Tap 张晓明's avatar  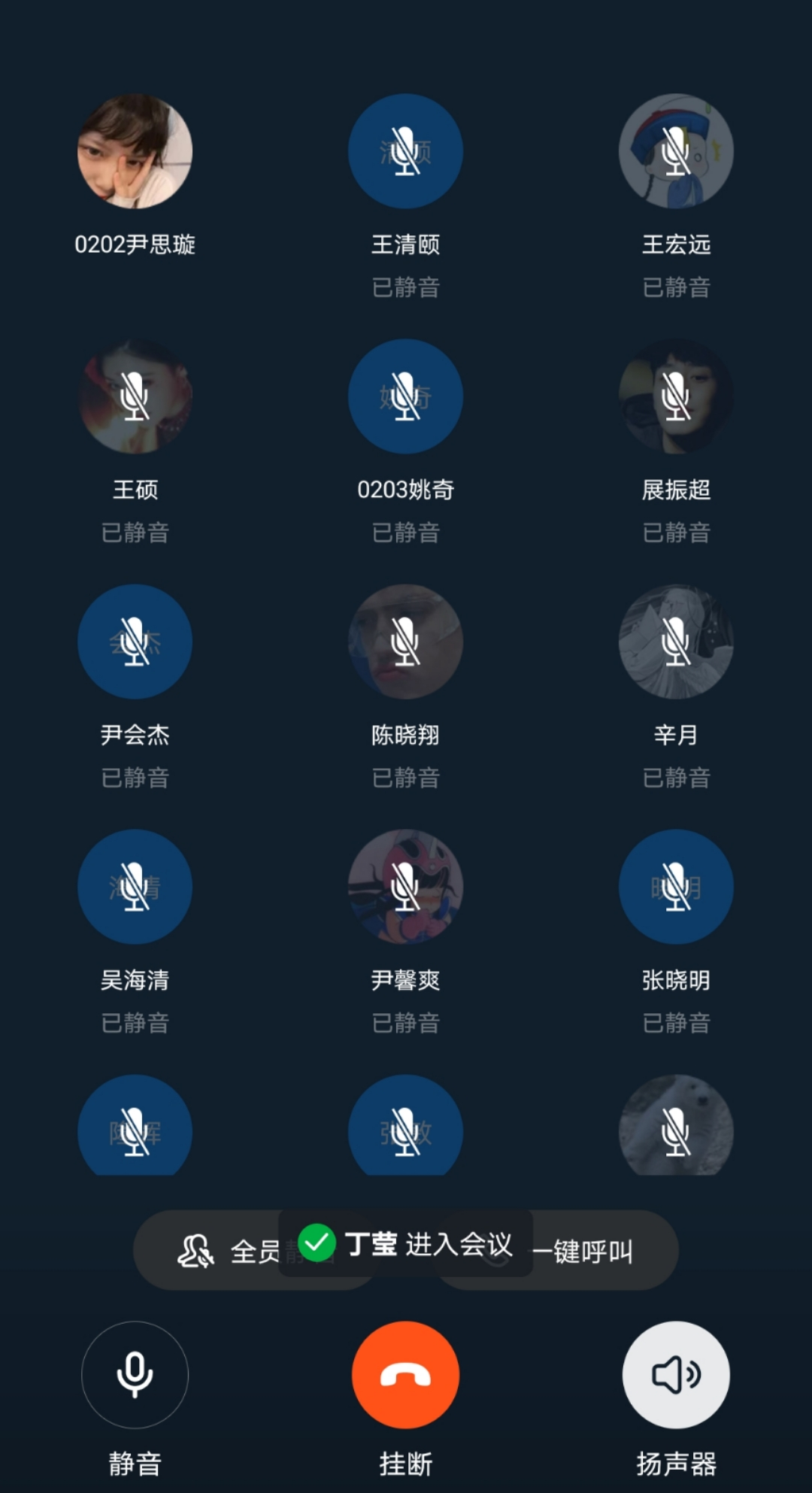coord(676,887)
